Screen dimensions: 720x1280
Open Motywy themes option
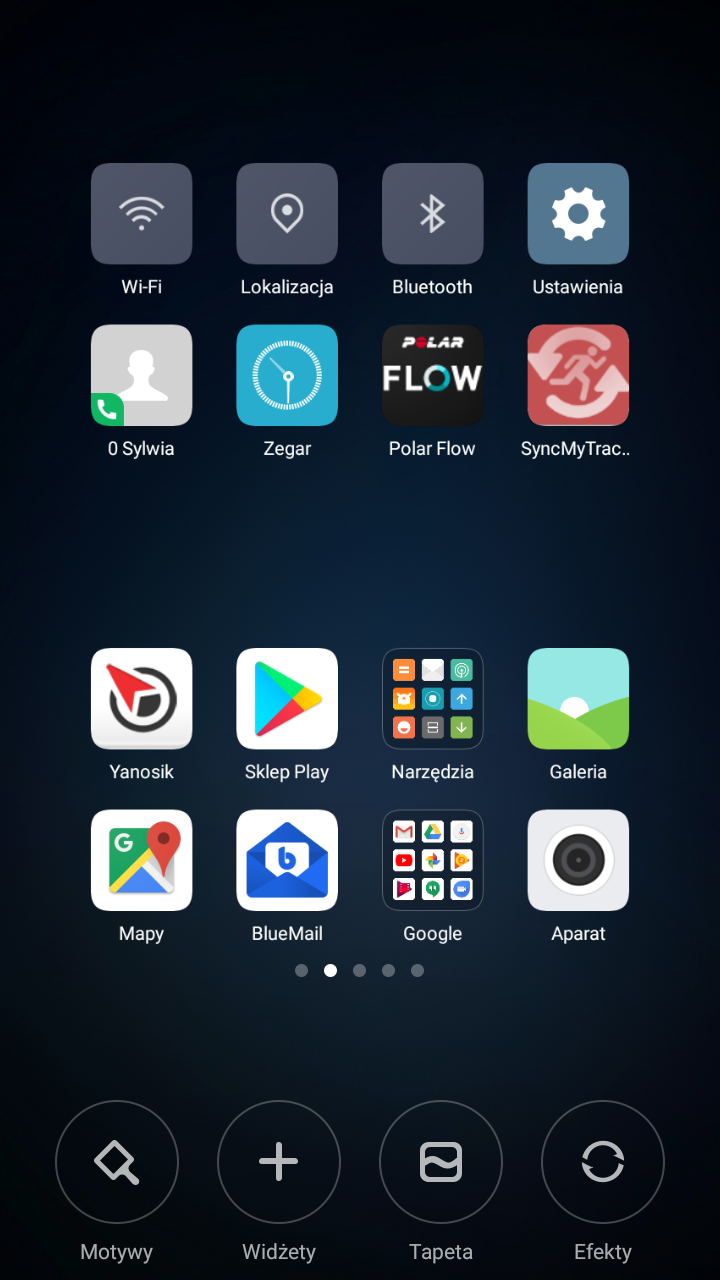tap(117, 1162)
